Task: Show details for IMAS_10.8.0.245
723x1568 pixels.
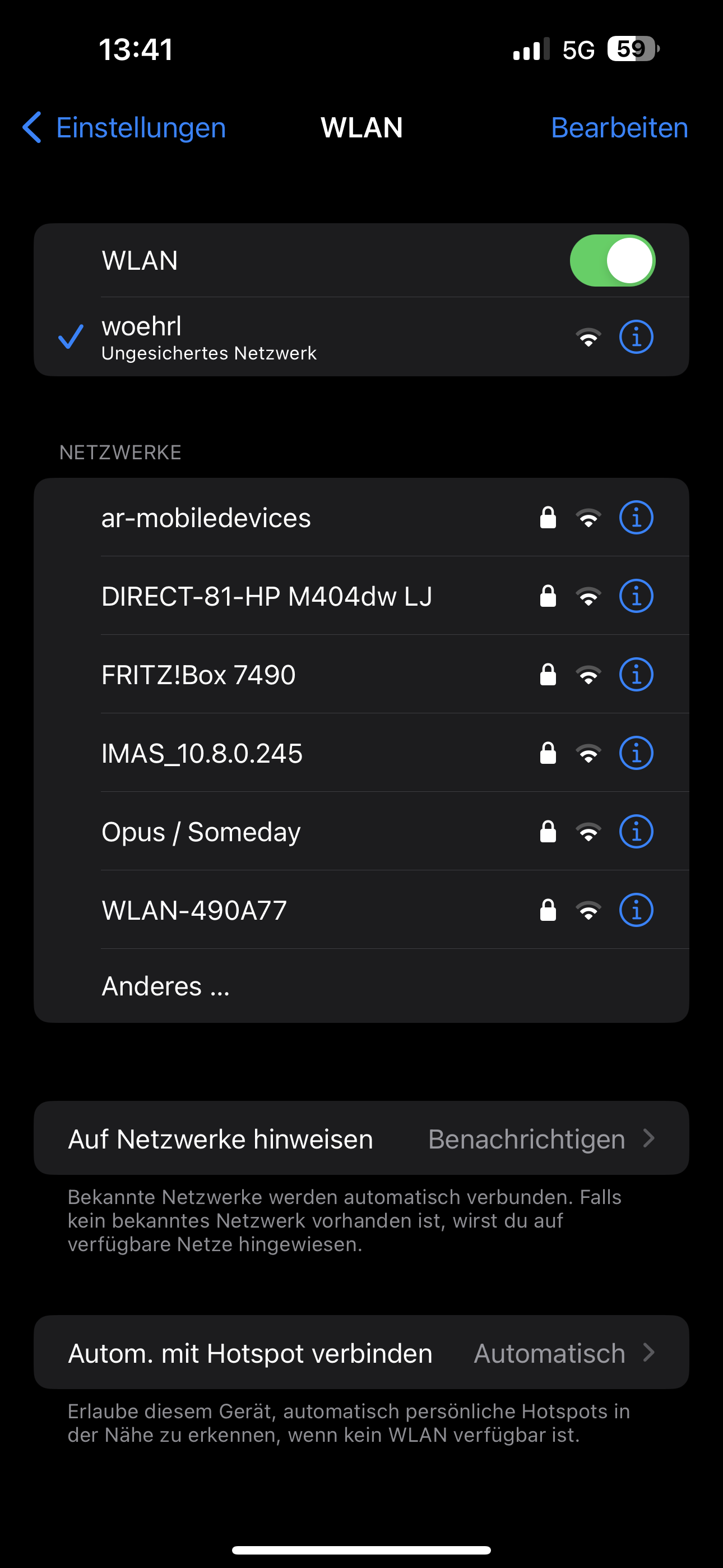Action: (636, 754)
